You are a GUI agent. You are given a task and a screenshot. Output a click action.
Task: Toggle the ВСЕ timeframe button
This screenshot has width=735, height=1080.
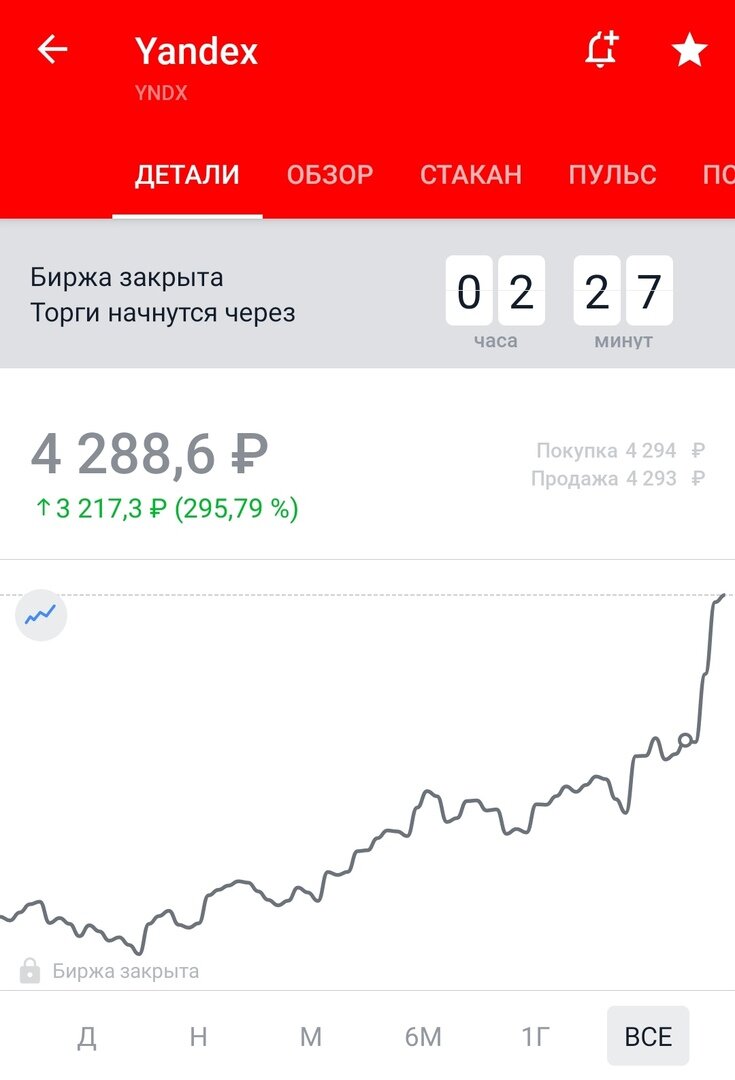pyautogui.click(x=648, y=1037)
